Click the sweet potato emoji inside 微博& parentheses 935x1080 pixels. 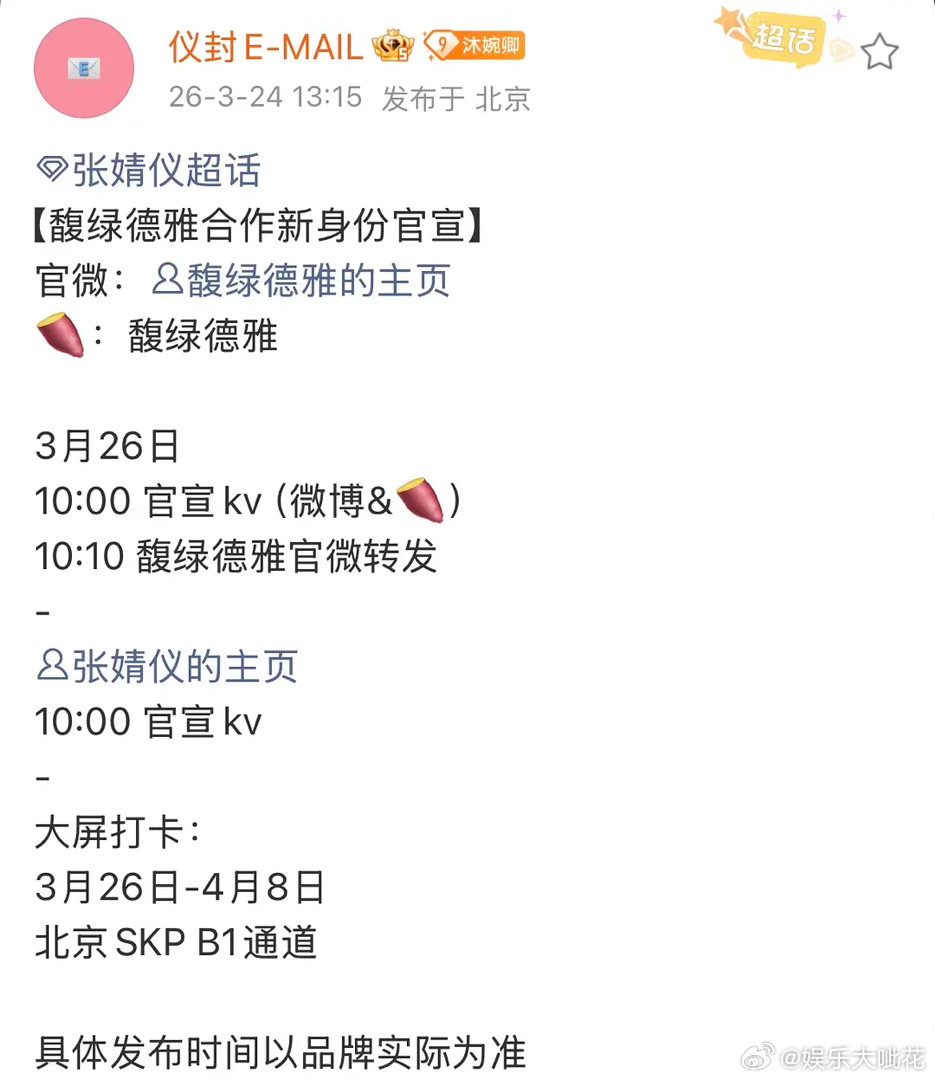click(421, 500)
